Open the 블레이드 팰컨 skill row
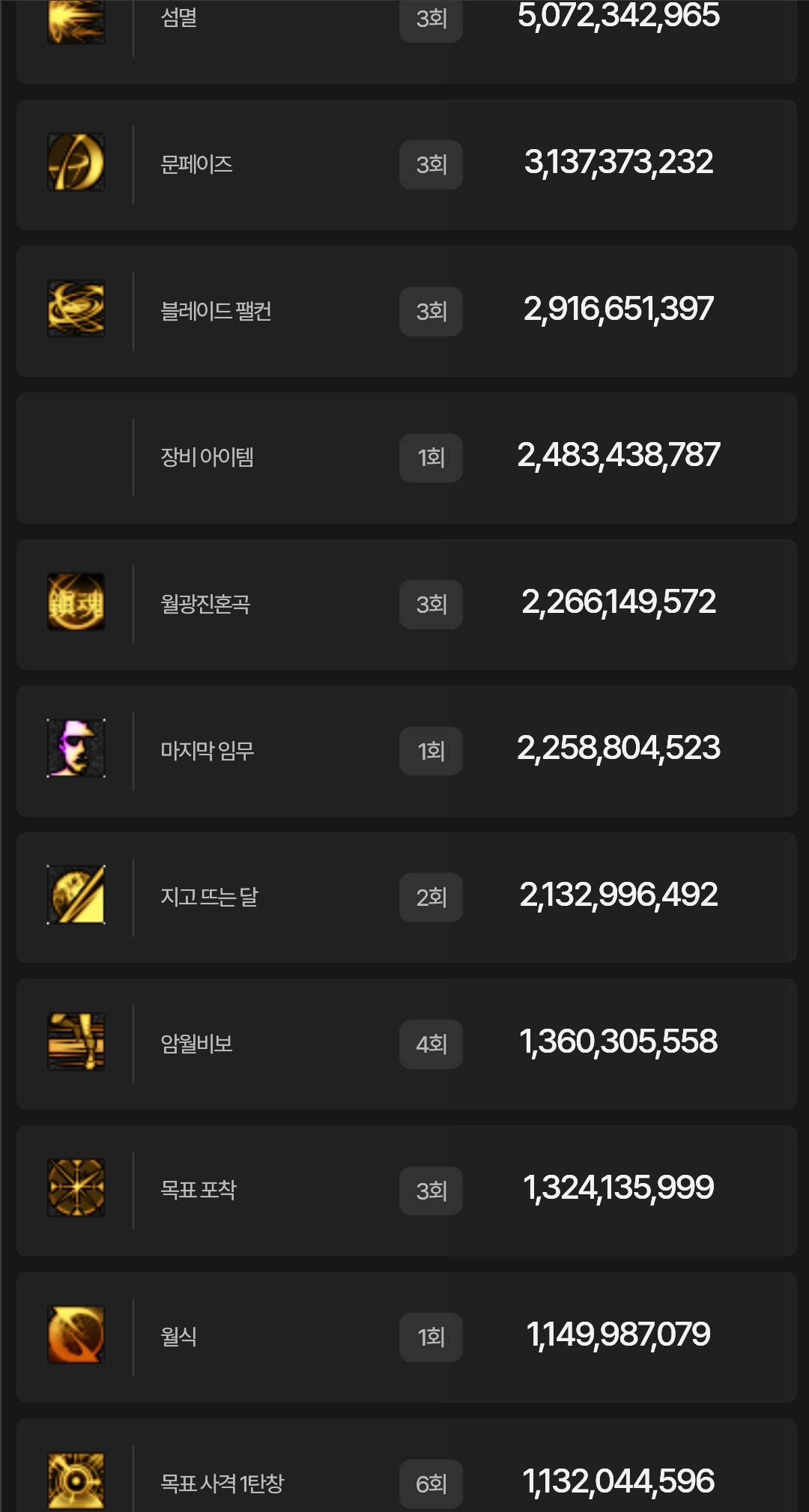 click(x=406, y=311)
